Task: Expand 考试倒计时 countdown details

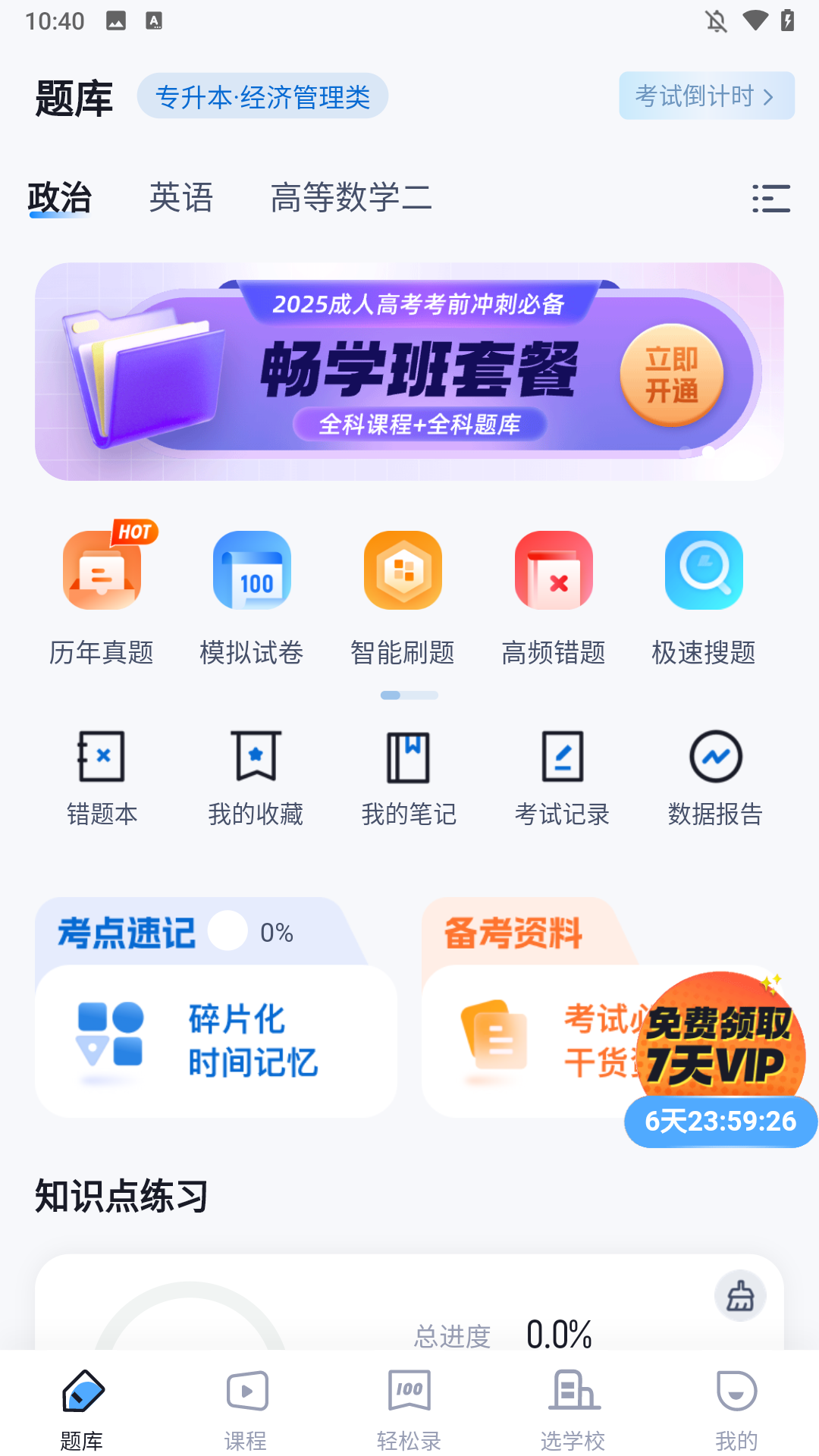Action: click(x=705, y=96)
